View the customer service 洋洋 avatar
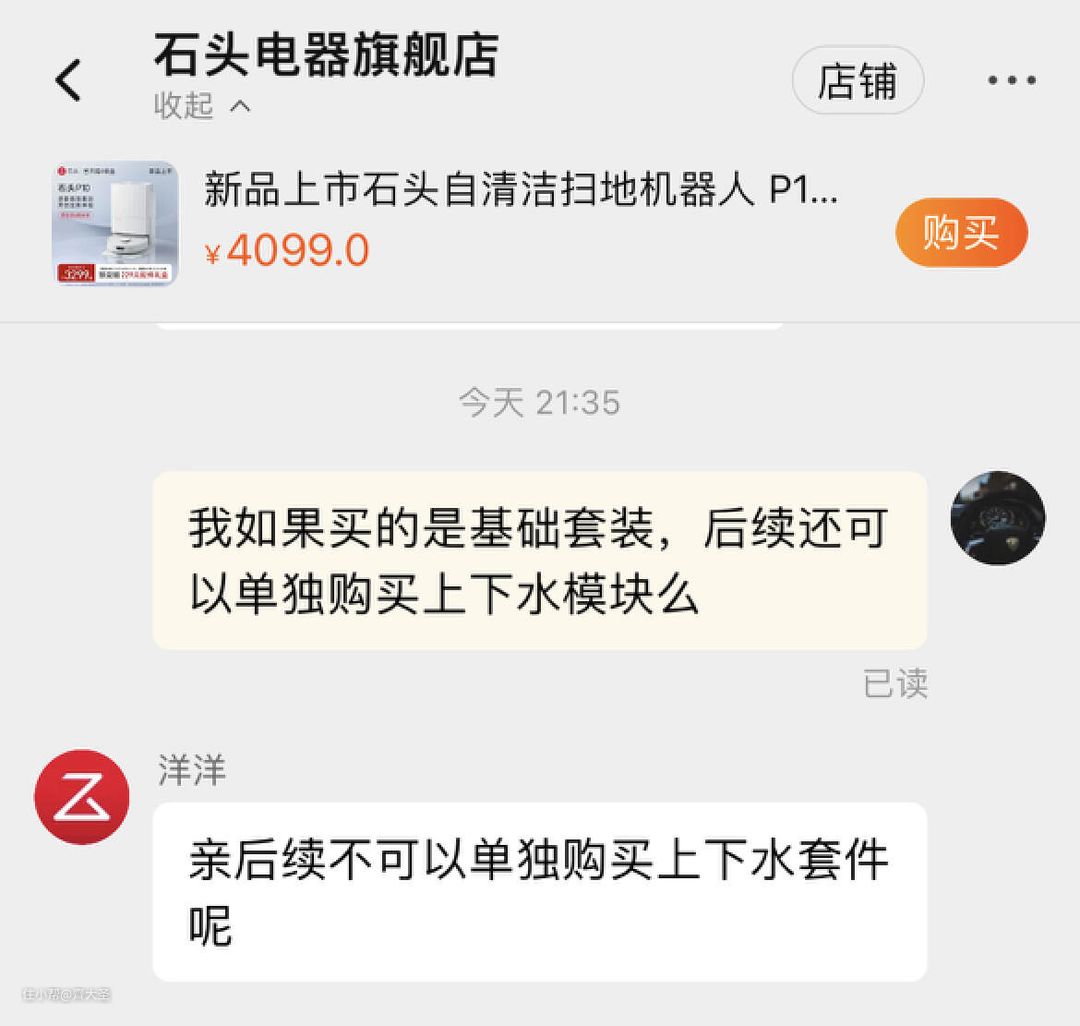This screenshot has width=1080, height=1026. click(82, 797)
